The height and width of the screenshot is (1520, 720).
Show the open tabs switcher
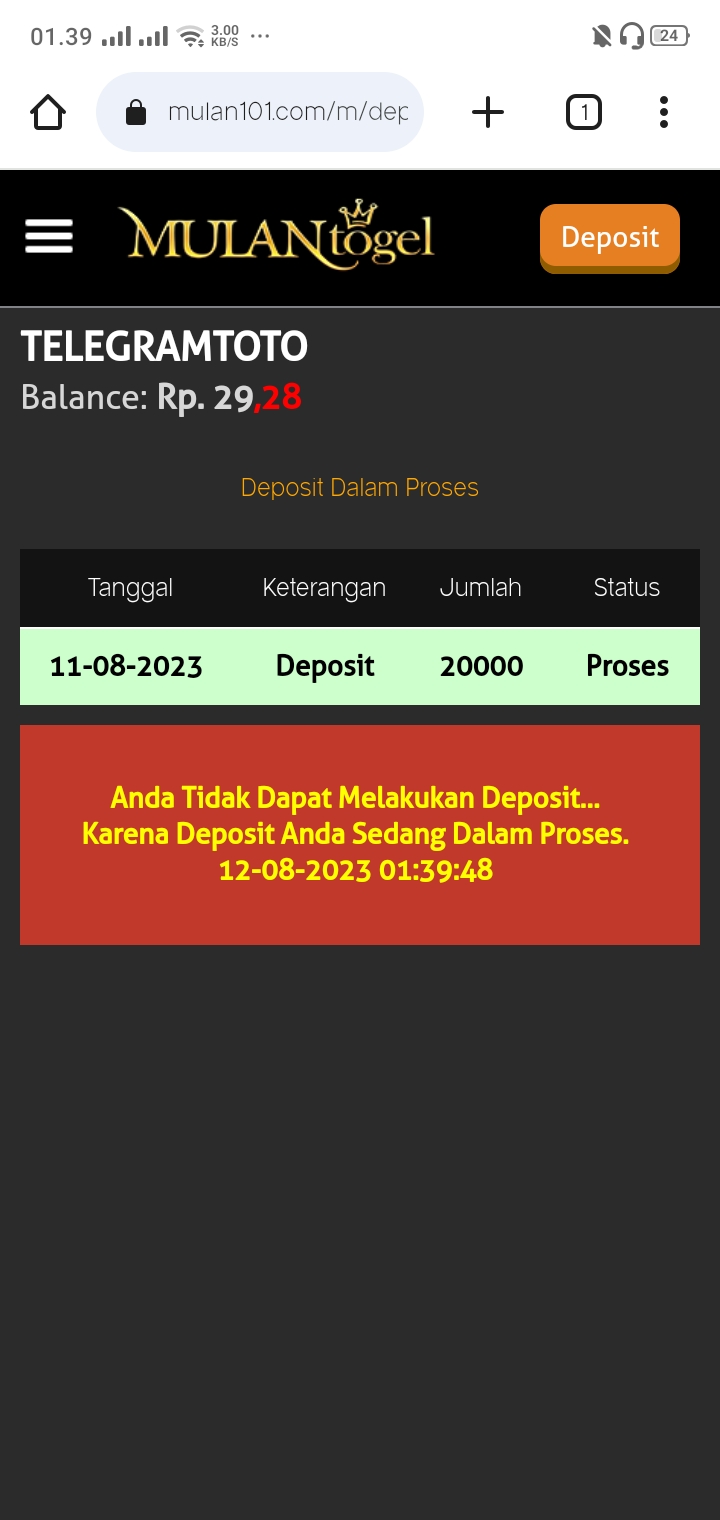(x=584, y=112)
